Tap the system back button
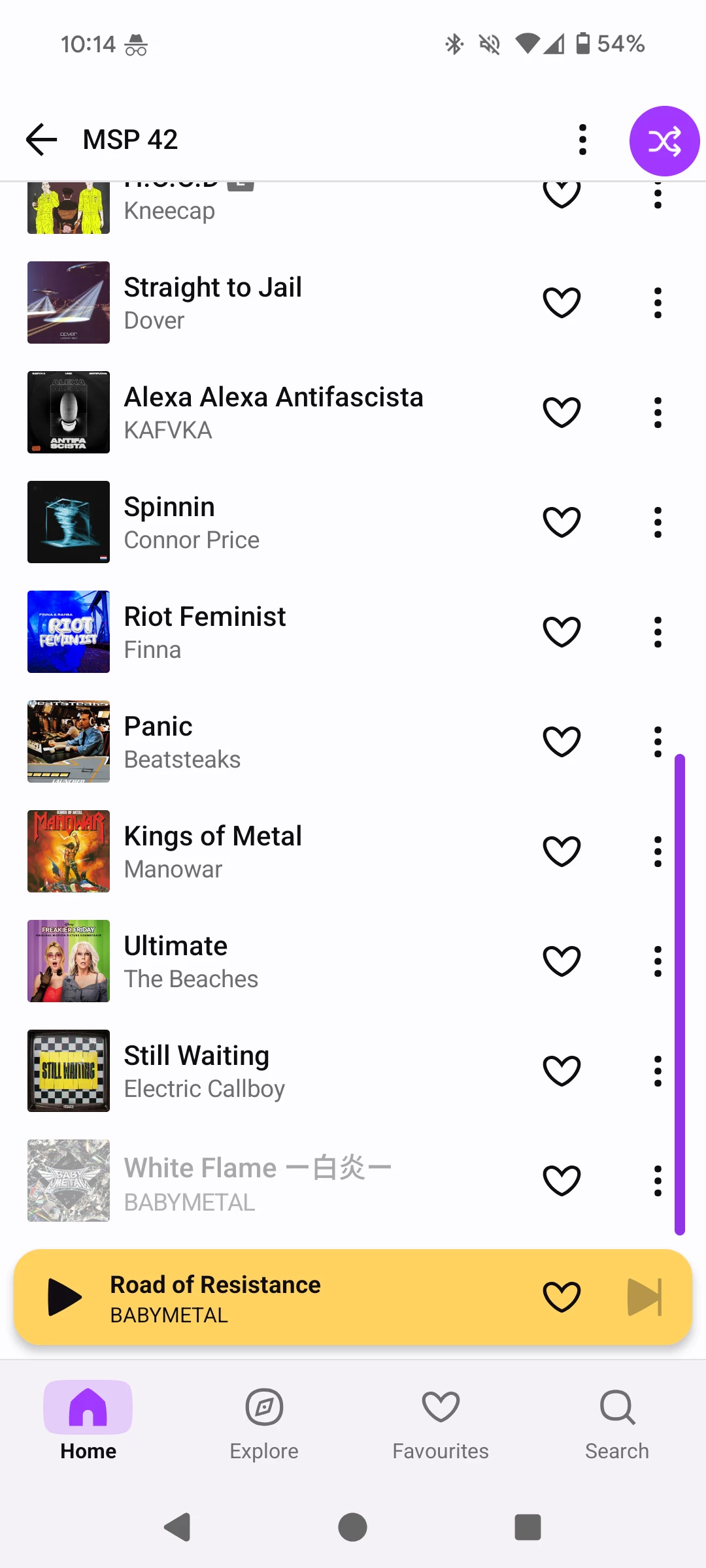Image resolution: width=706 pixels, height=1568 pixels. (x=177, y=1527)
